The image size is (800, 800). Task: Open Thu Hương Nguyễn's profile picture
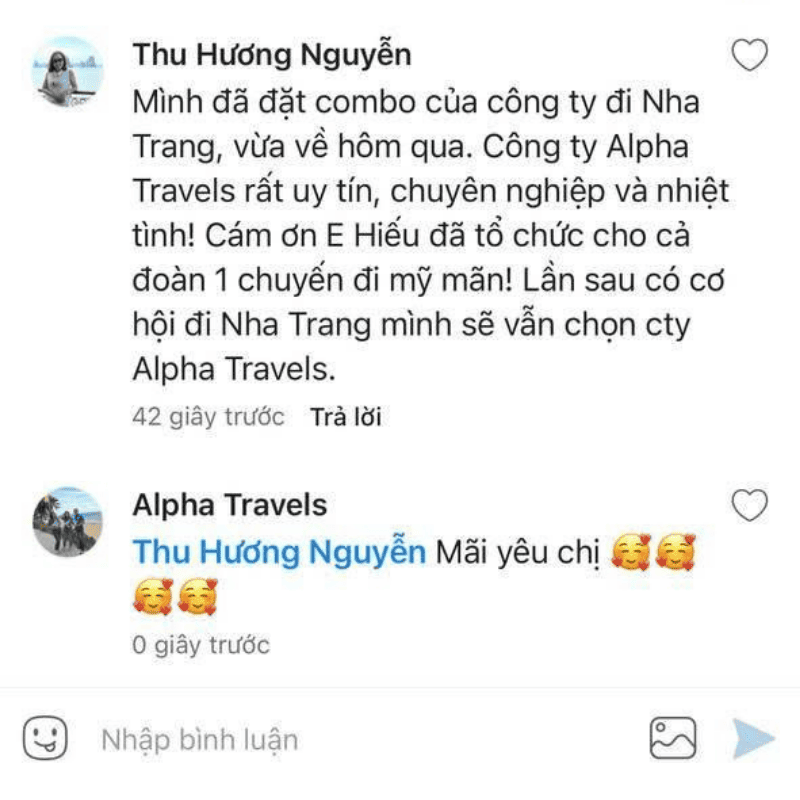coord(68,72)
